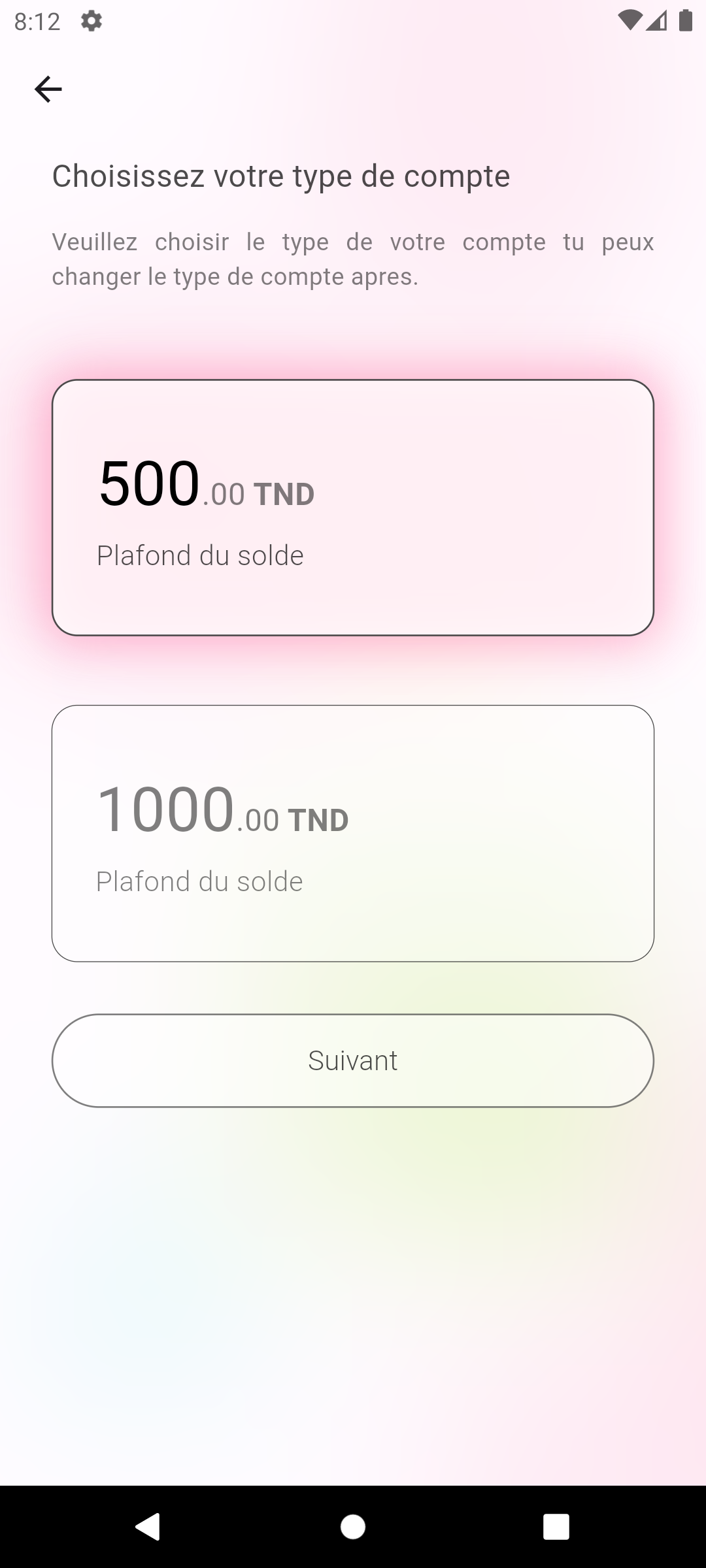
Task: Tap the battery indicator icon
Action: coord(685,21)
